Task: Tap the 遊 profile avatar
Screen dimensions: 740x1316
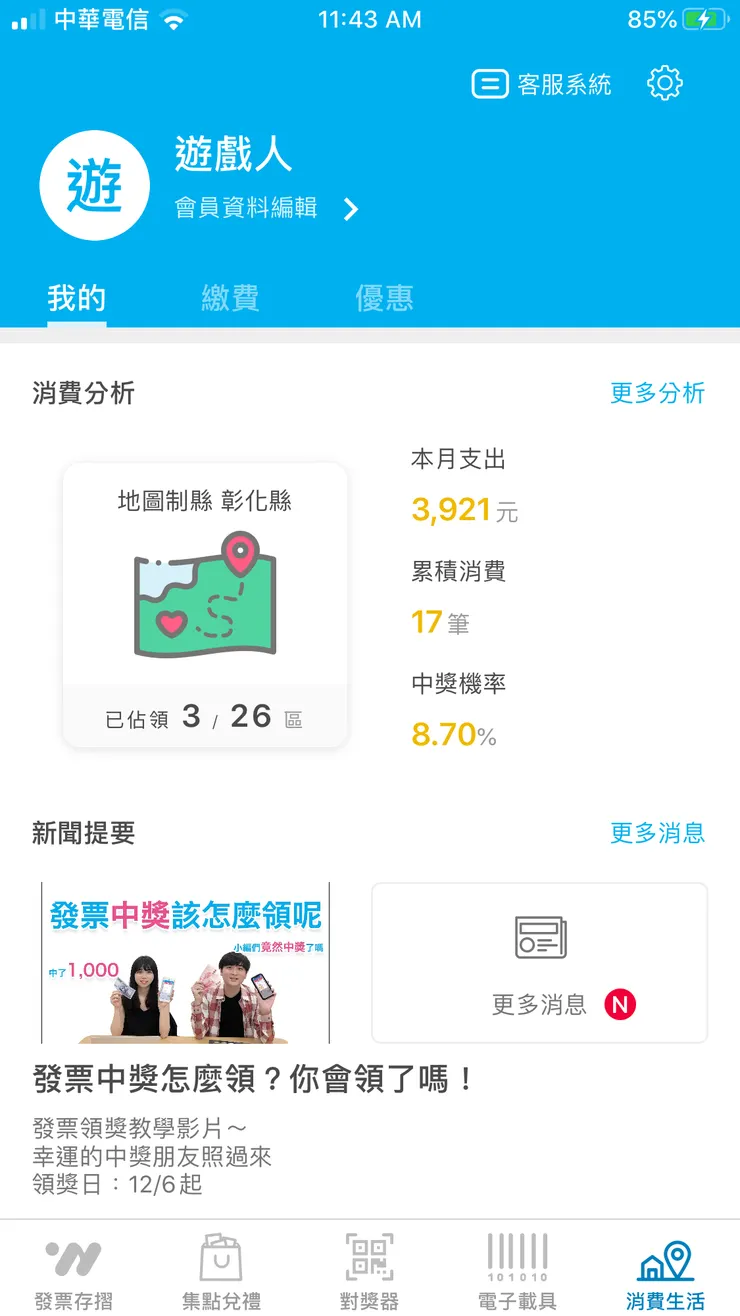Action: 94,185
